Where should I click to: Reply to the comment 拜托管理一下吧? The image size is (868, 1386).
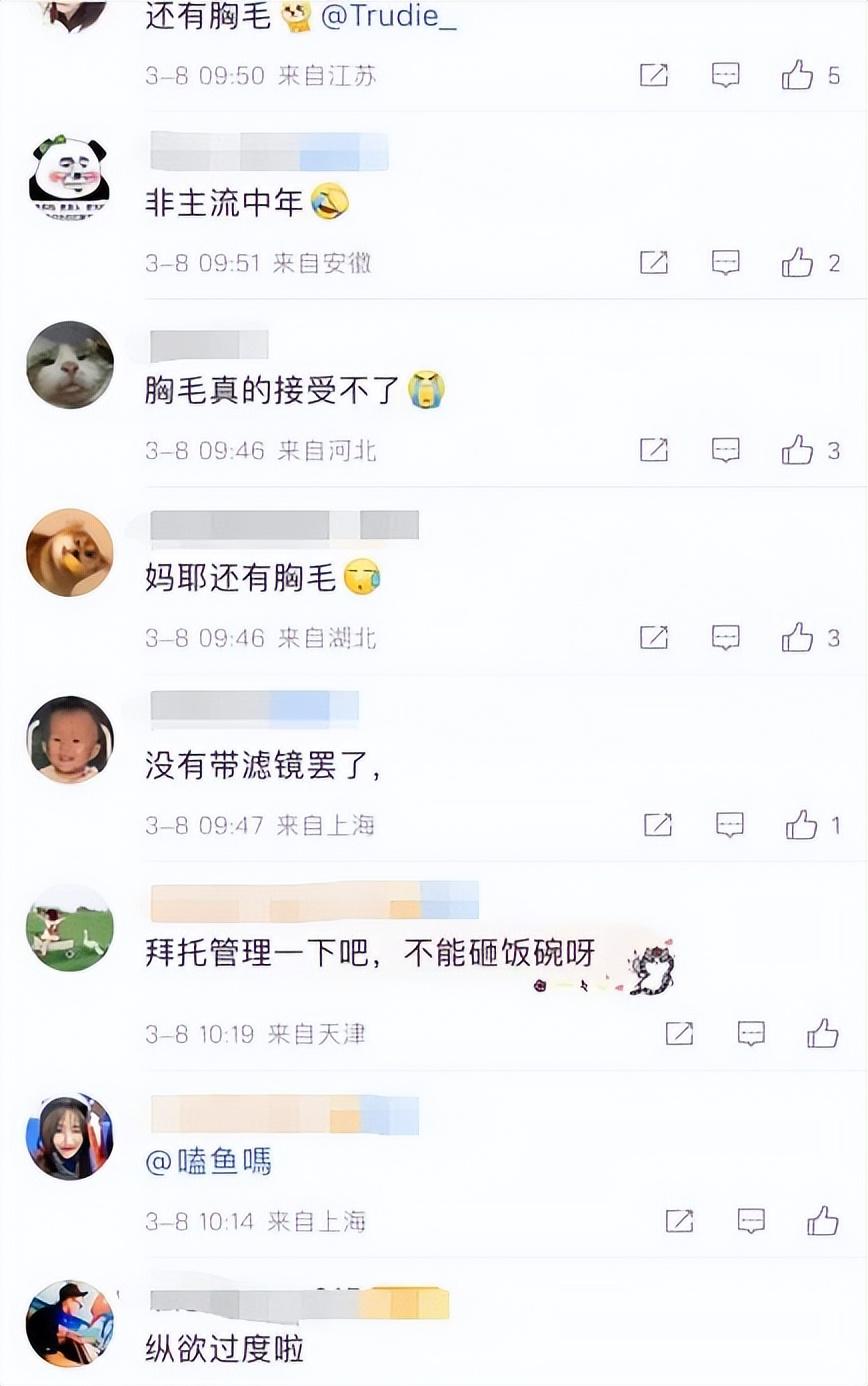[751, 1033]
